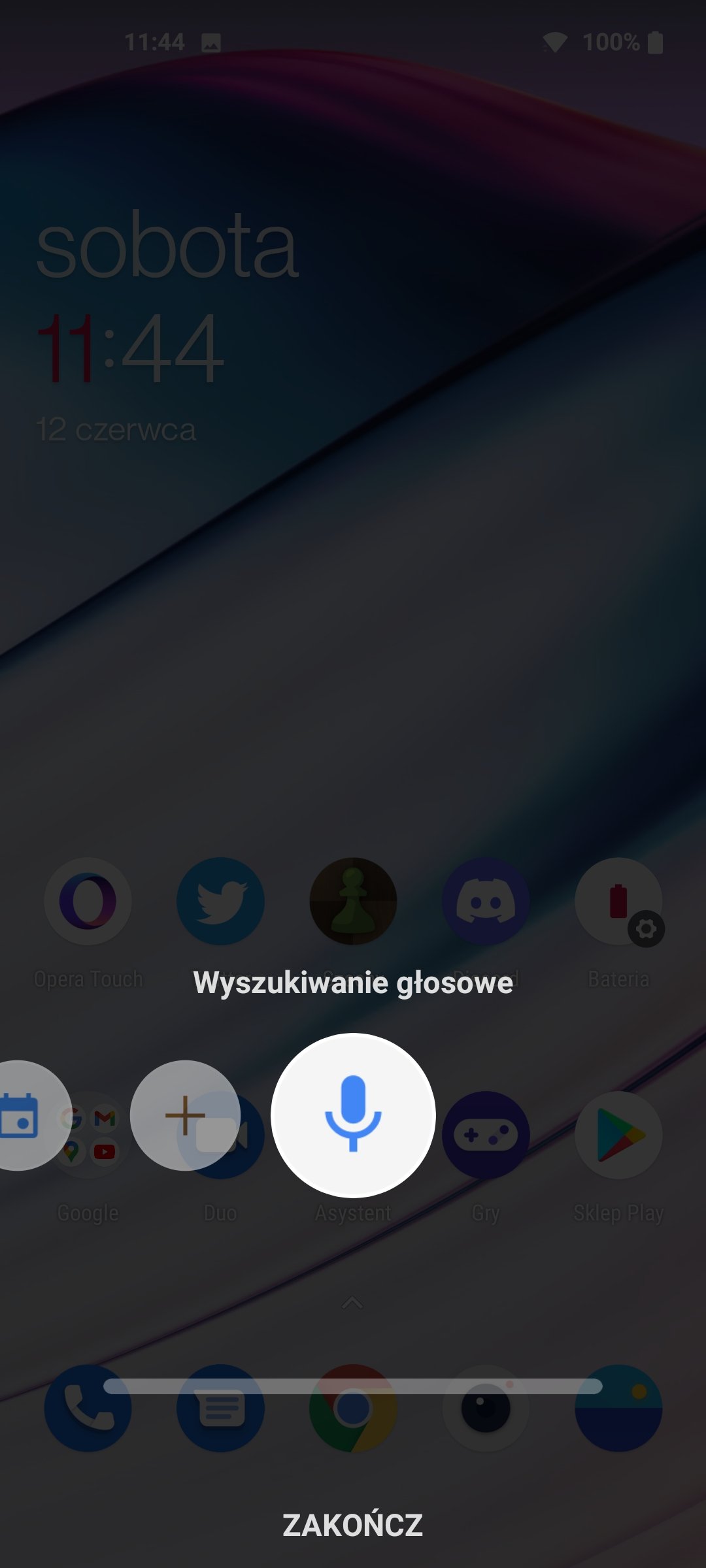
Task: Tap the plus shortcut bubble
Action: tap(185, 1115)
